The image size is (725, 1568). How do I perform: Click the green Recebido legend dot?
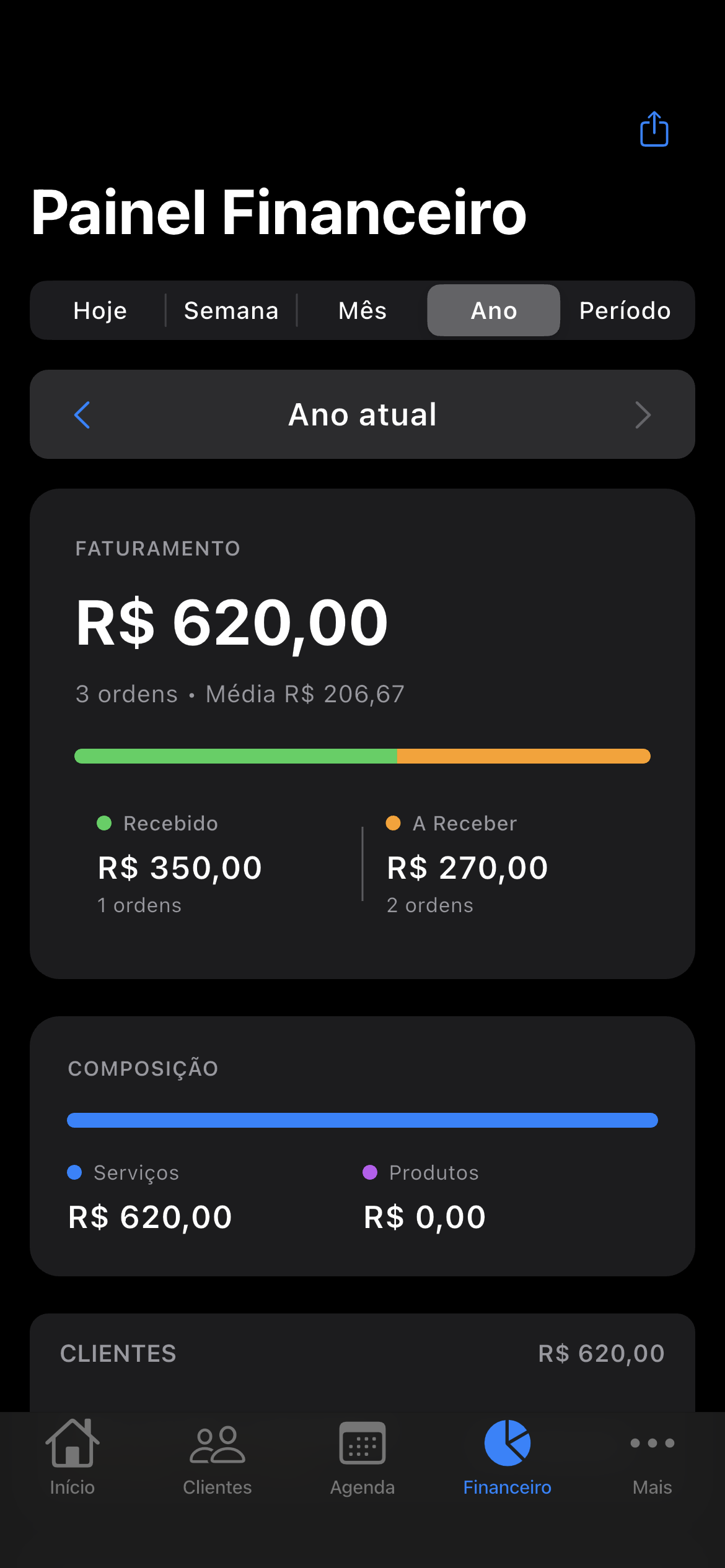[103, 823]
